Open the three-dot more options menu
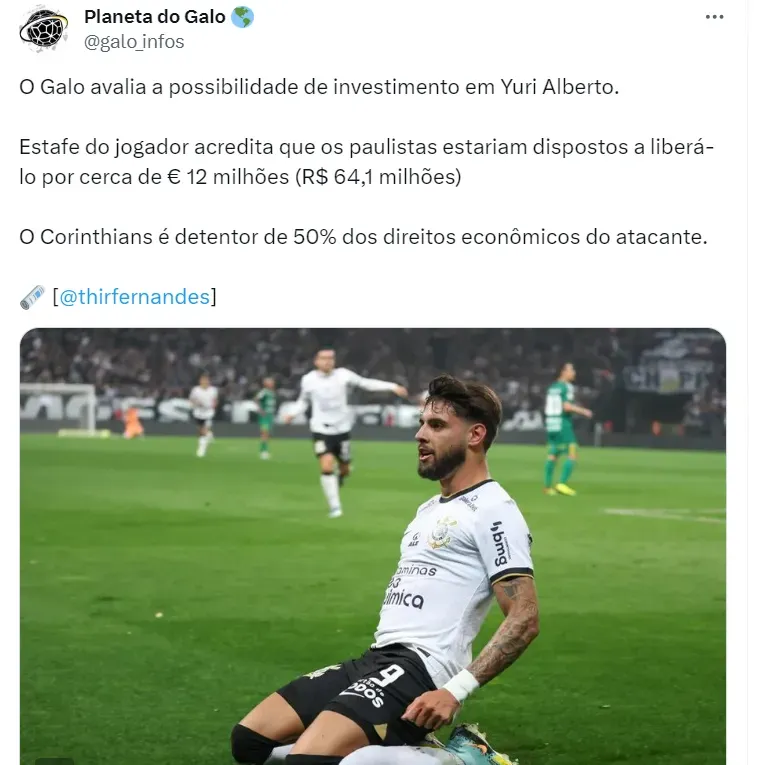This screenshot has width=761, height=765. (x=713, y=18)
